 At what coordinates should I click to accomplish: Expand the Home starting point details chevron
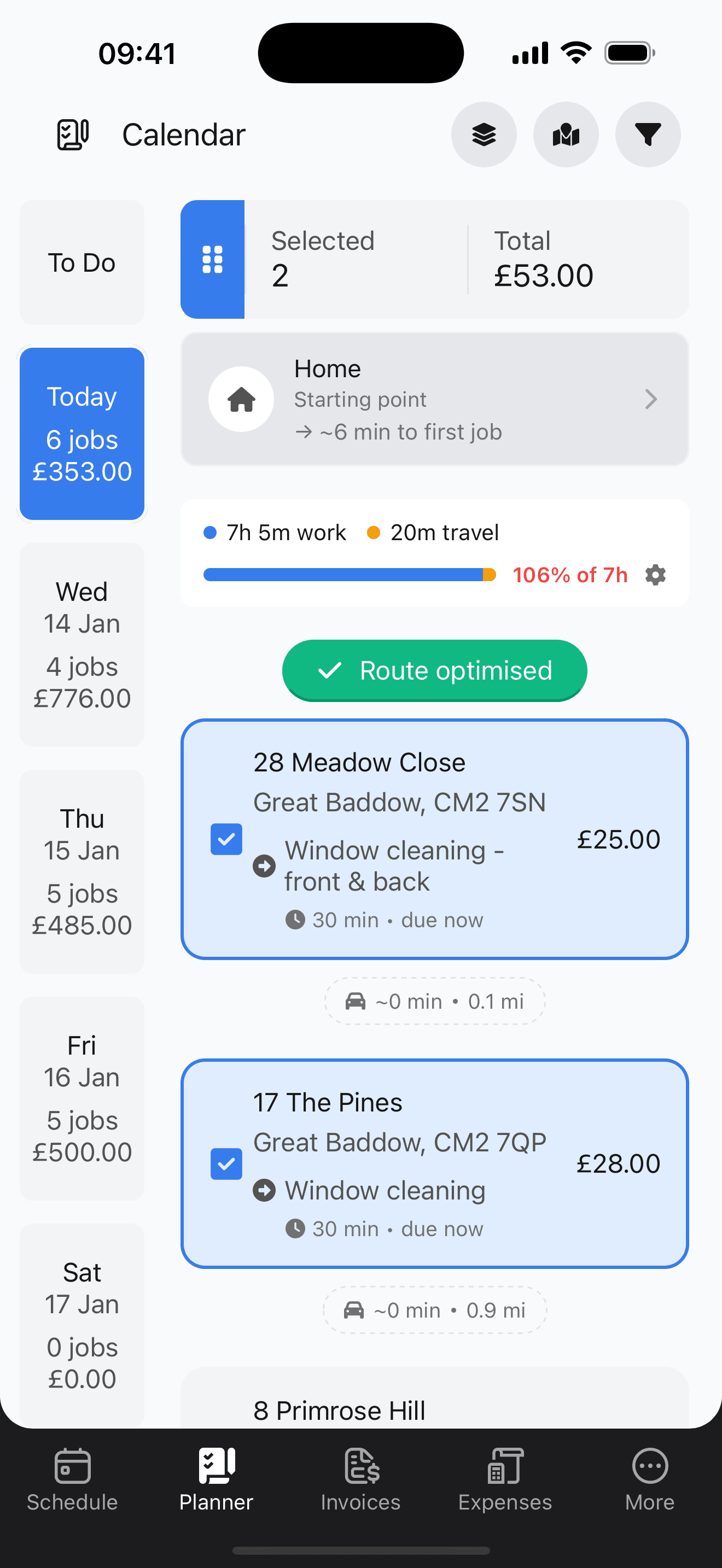point(651,399)
